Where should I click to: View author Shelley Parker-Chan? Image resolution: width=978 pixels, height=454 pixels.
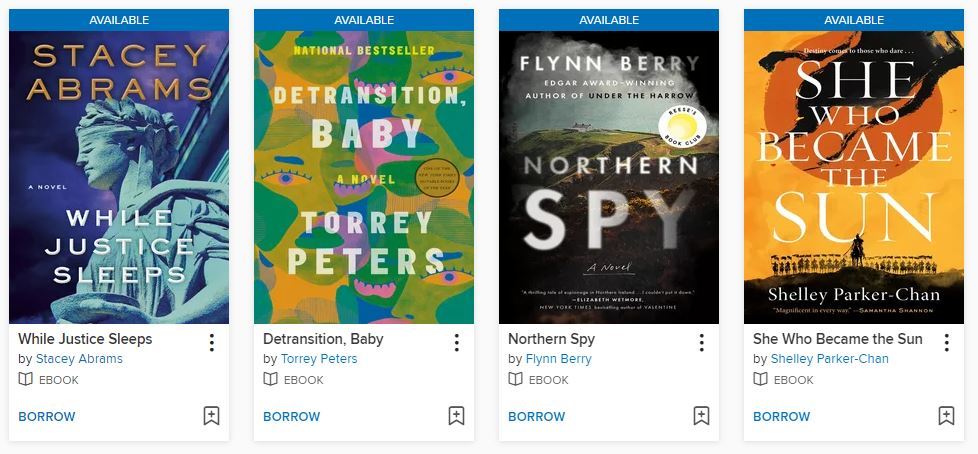click(829, 359)
